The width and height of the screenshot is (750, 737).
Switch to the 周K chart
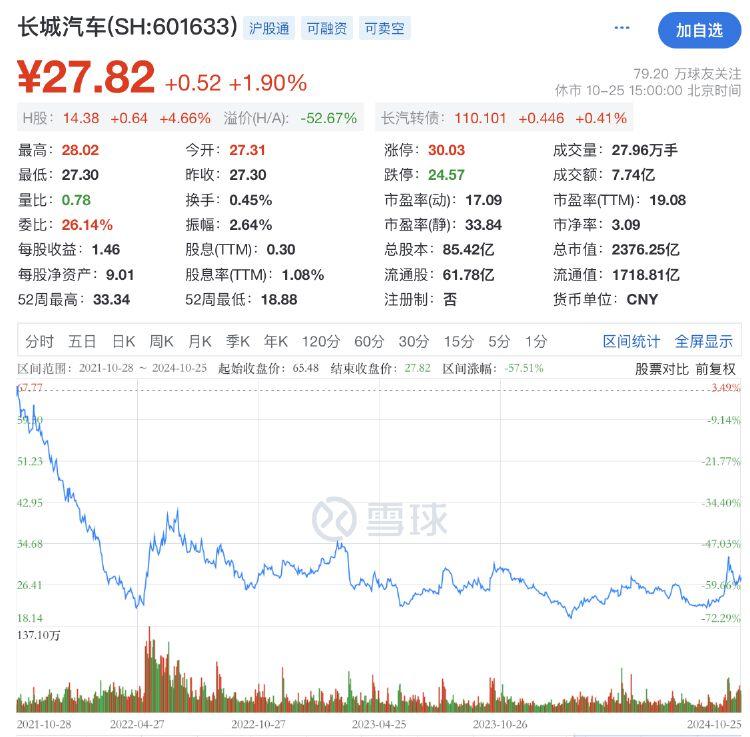coord(162,341)
